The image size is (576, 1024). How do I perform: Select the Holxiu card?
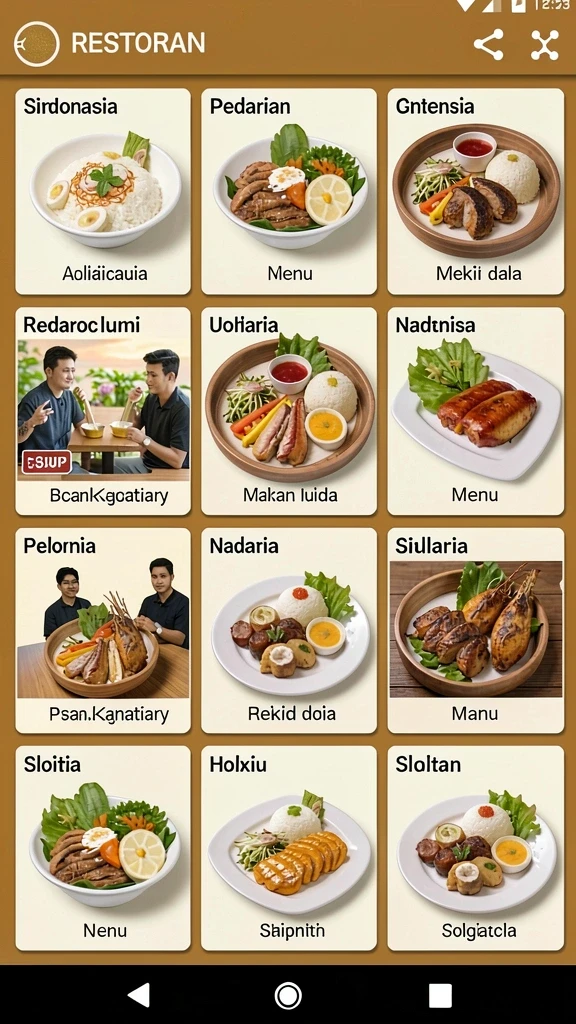click(x=289, y=848)
